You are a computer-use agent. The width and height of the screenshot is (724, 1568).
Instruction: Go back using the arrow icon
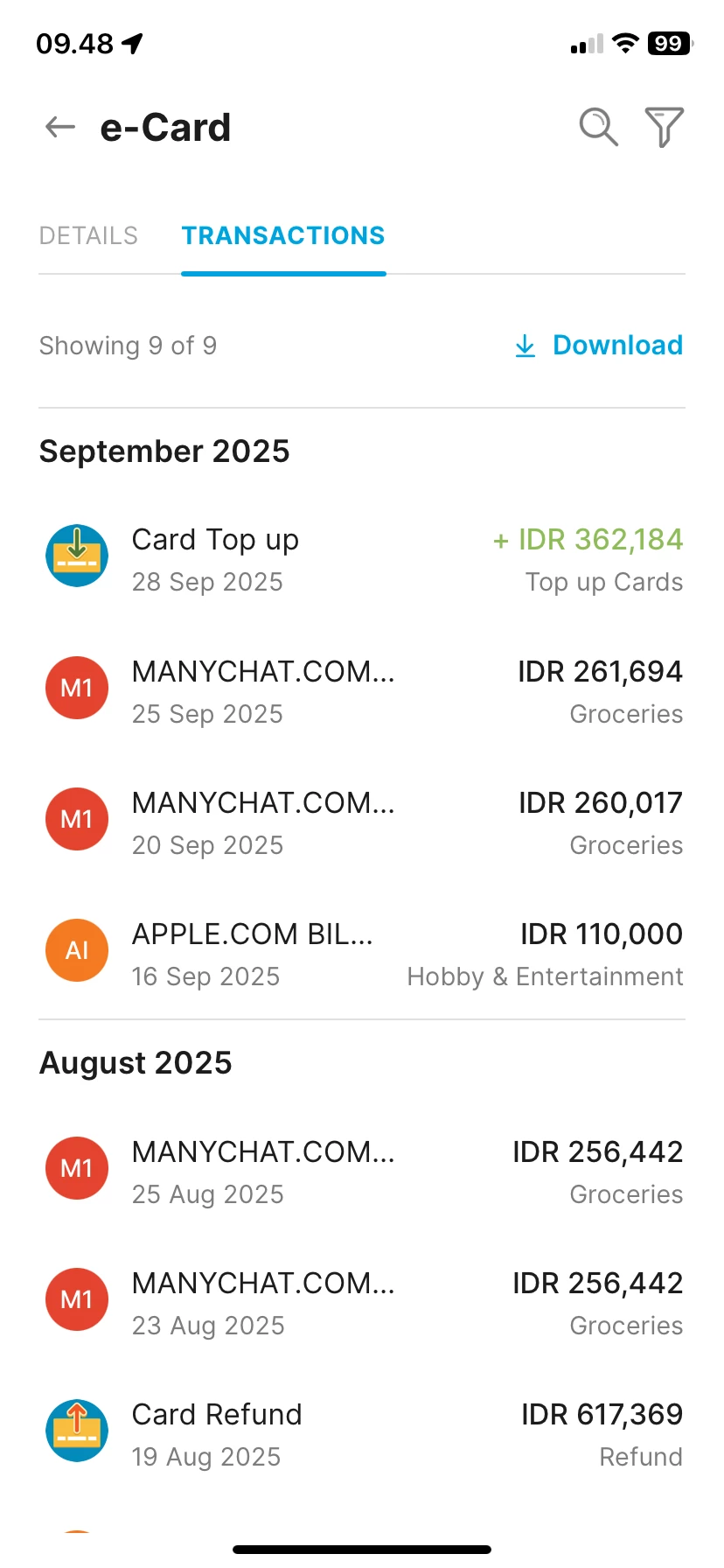tap(60, 128)
